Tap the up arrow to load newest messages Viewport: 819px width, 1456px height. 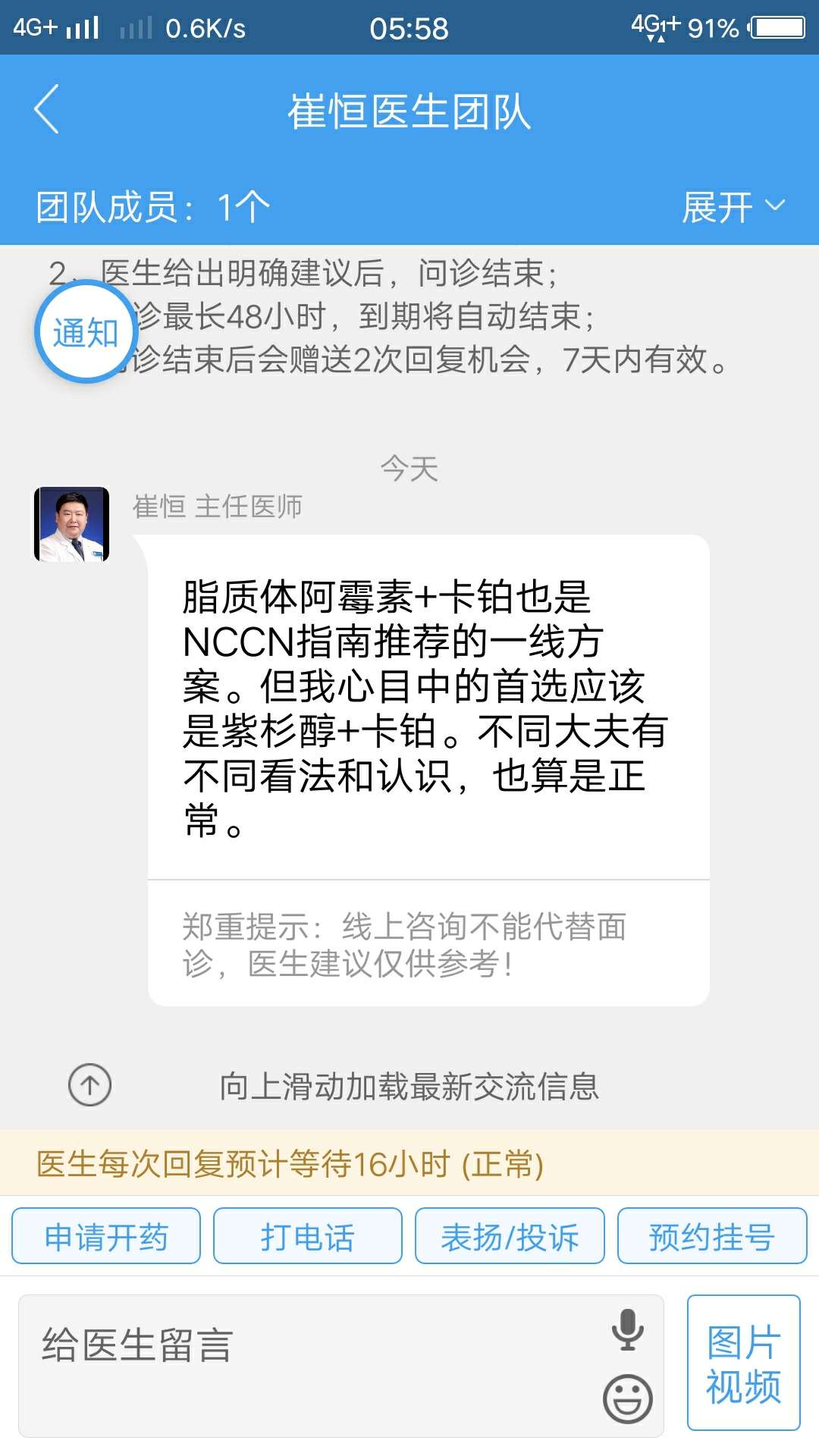(89, 1086)
